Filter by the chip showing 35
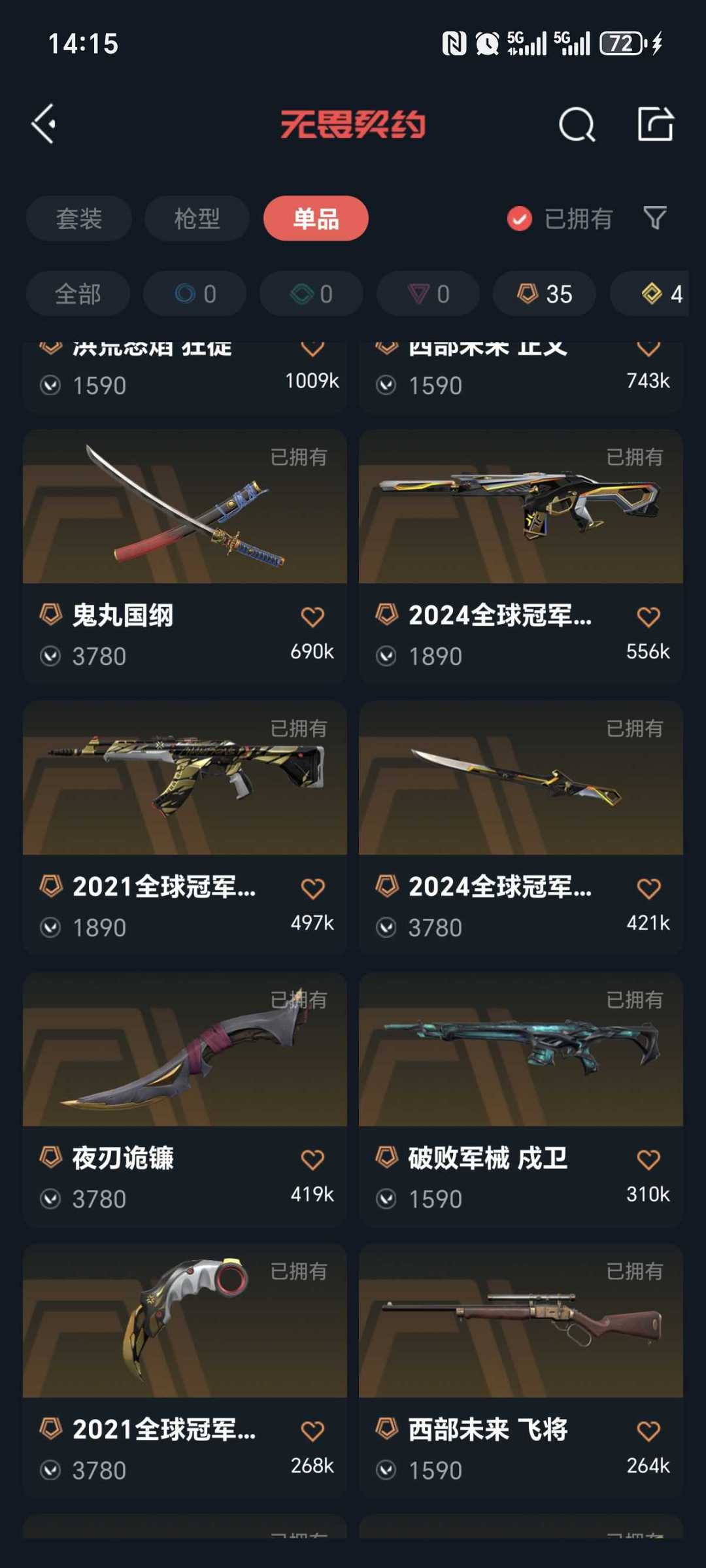The image size is (706, 1568). point(545,294)
